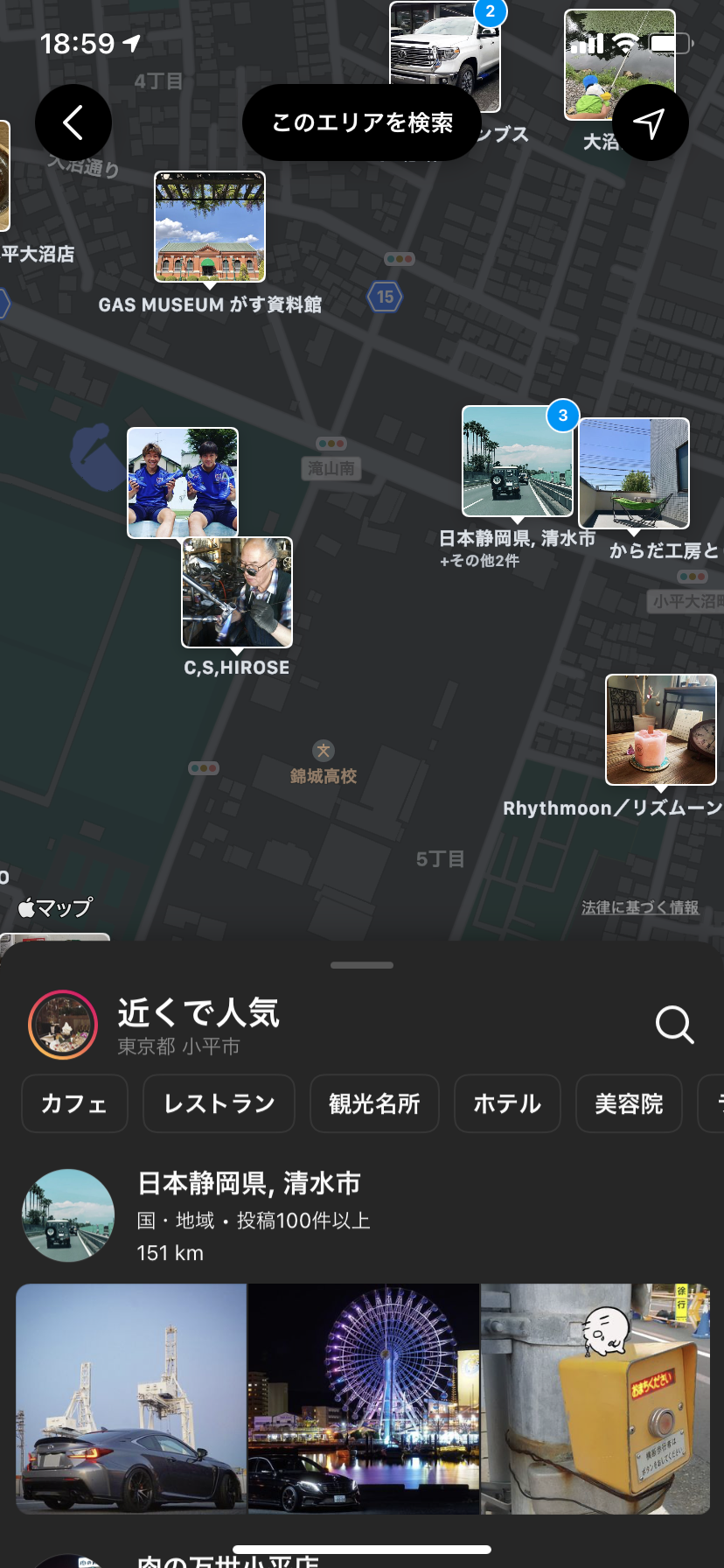
Task: Select the レストラン filter chip
Action: [219, 1103]
